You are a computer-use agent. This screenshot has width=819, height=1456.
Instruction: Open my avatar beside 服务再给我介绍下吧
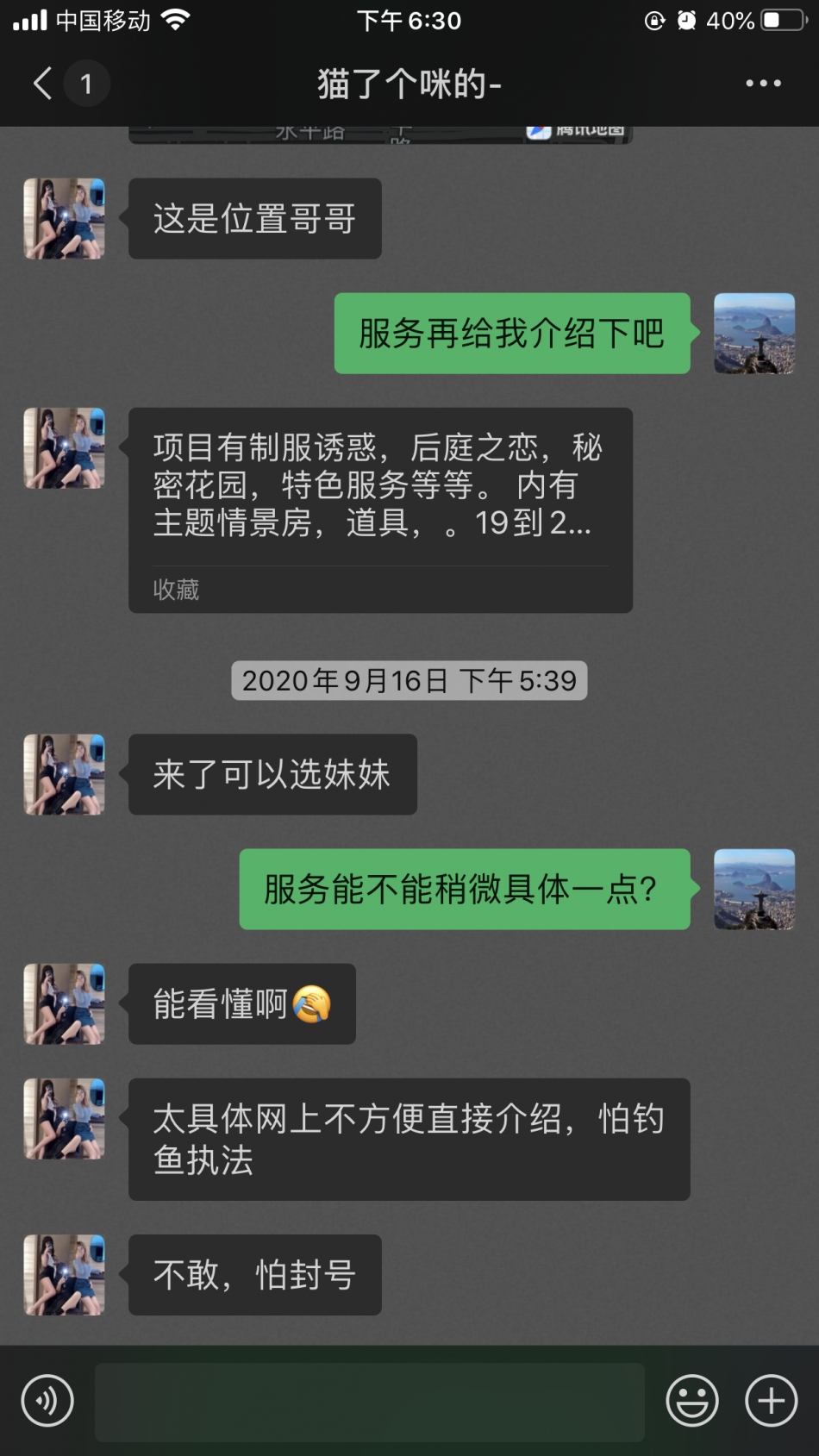754,334
